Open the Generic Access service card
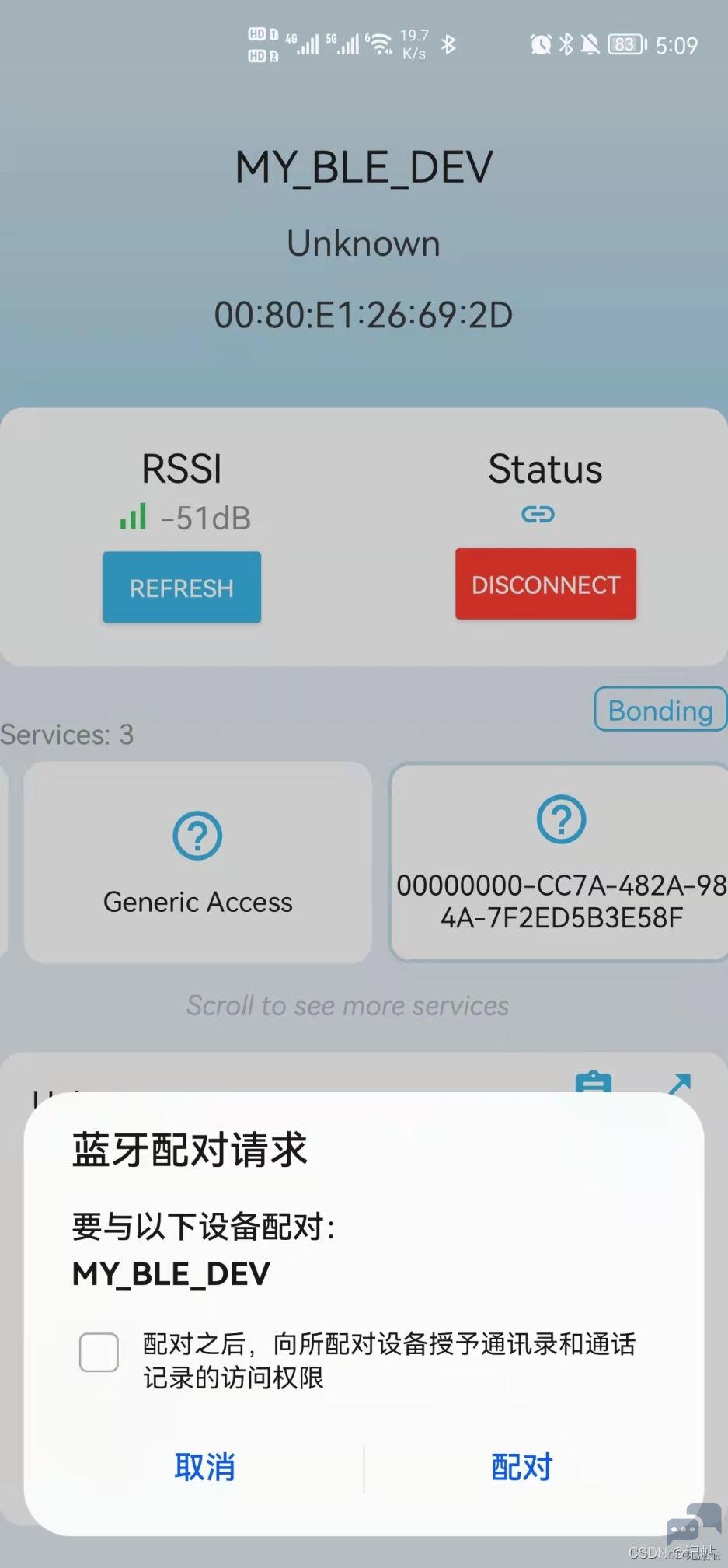The image size is (728, 1568). click(x=197, y=863)
